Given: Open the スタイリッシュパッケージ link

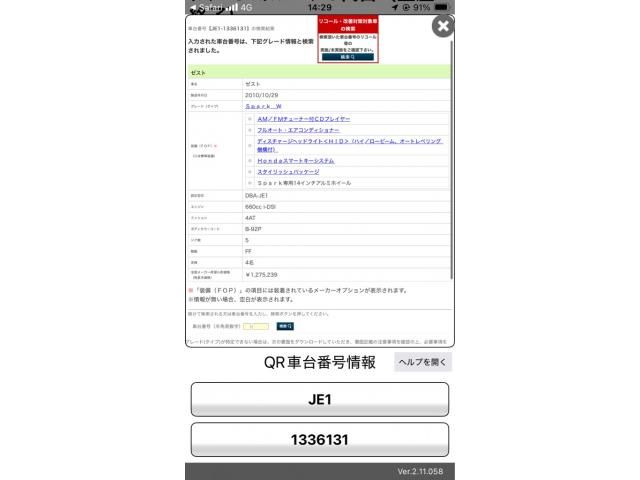Looking at the screenshot, I should tap(289, 171).
